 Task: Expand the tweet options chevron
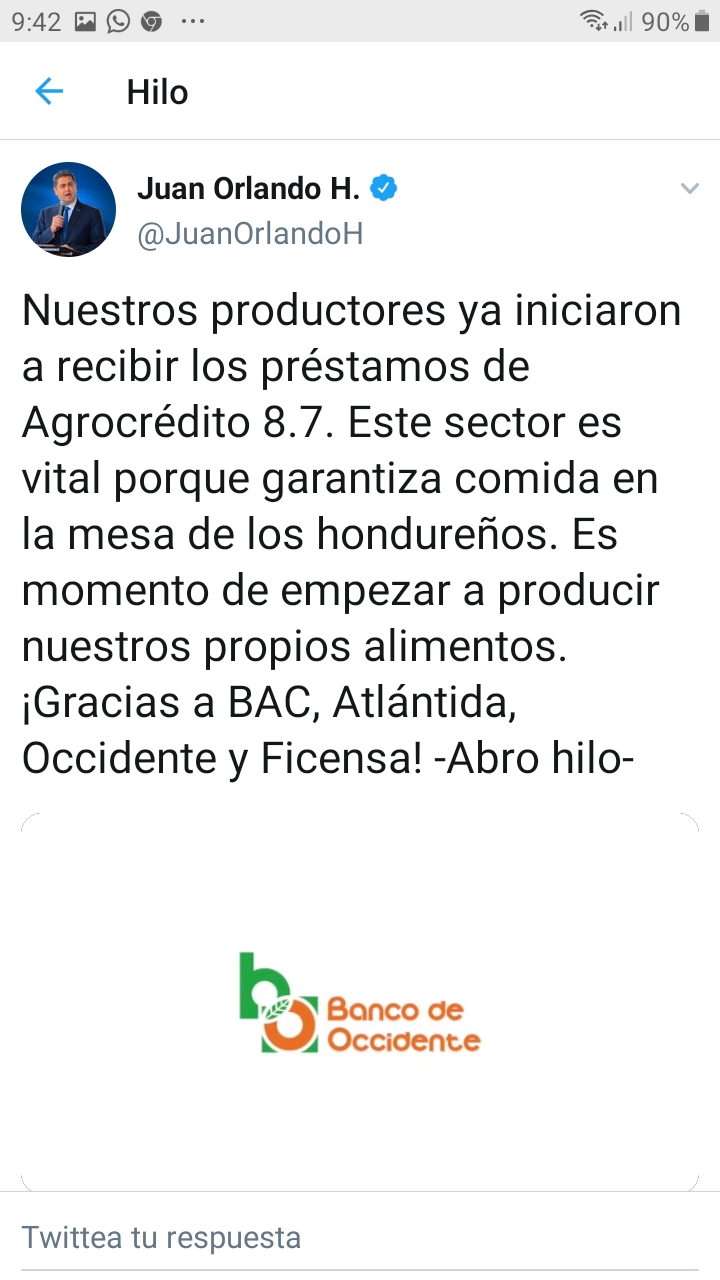(689, 189)
